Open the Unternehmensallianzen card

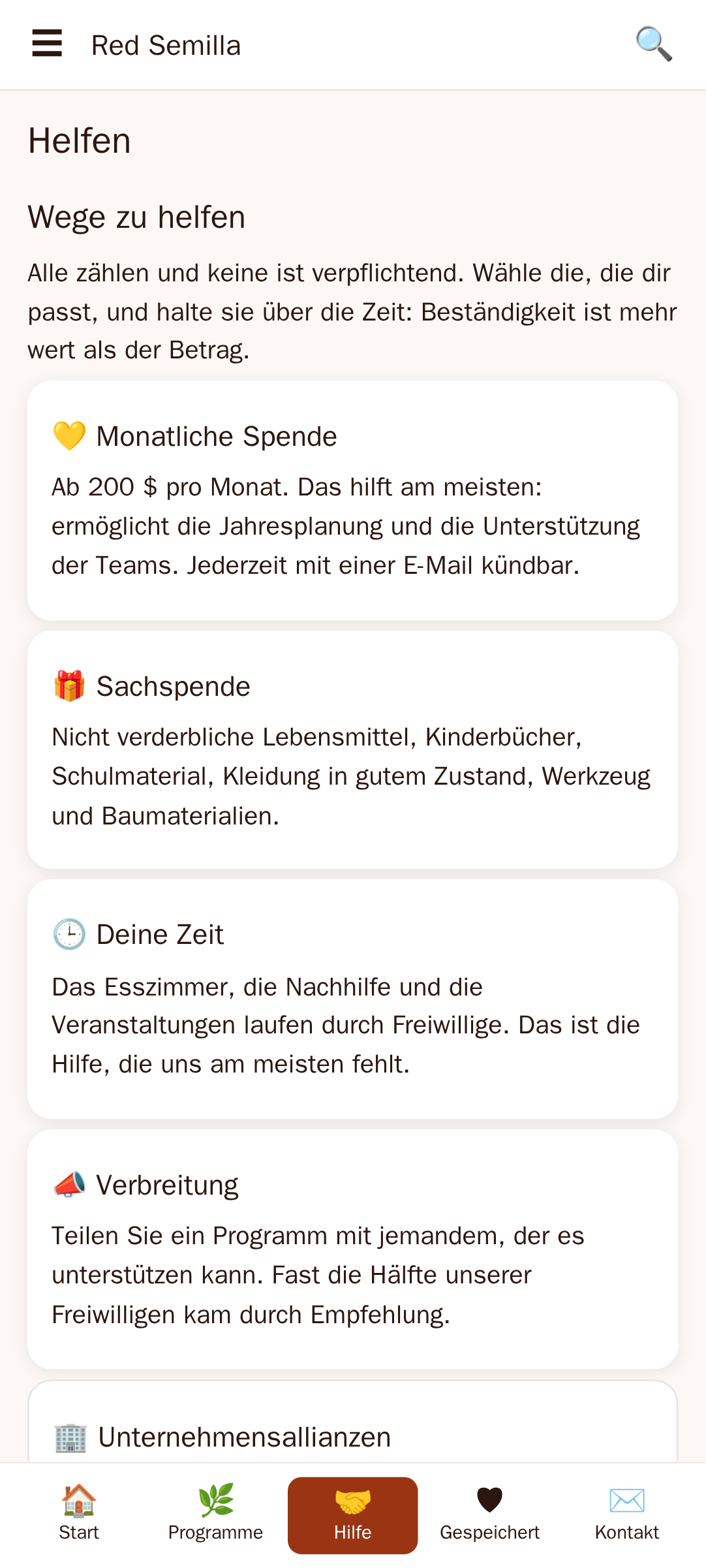point(353,1421)
